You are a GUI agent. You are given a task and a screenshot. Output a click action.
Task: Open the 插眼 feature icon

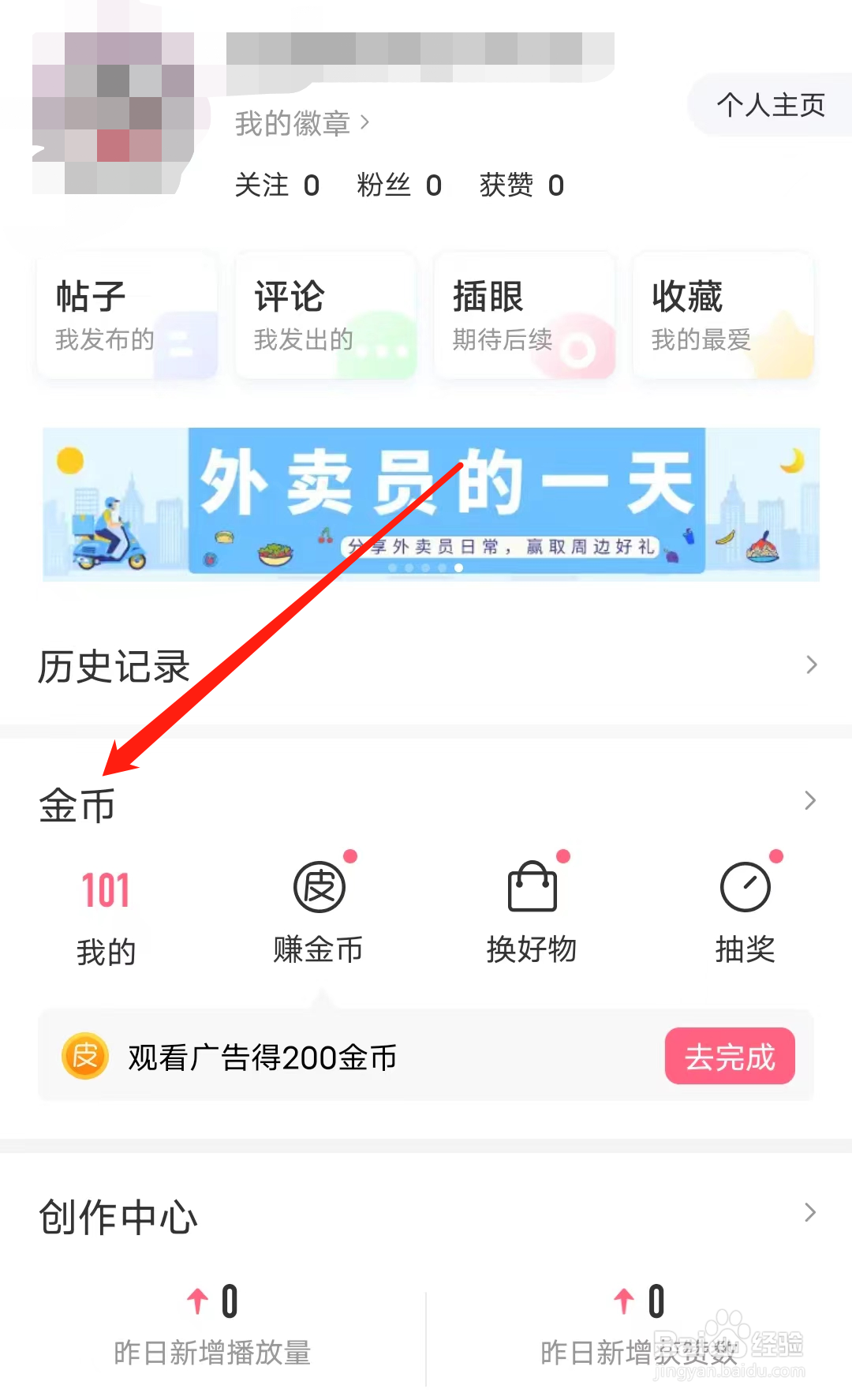click(x=524, y=314)
